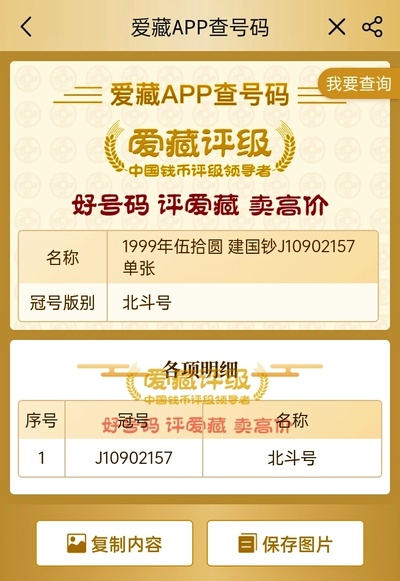This screenshot has width=400, height=581.
Task: Copy the result with 复制内容
Action: point(114,543)
